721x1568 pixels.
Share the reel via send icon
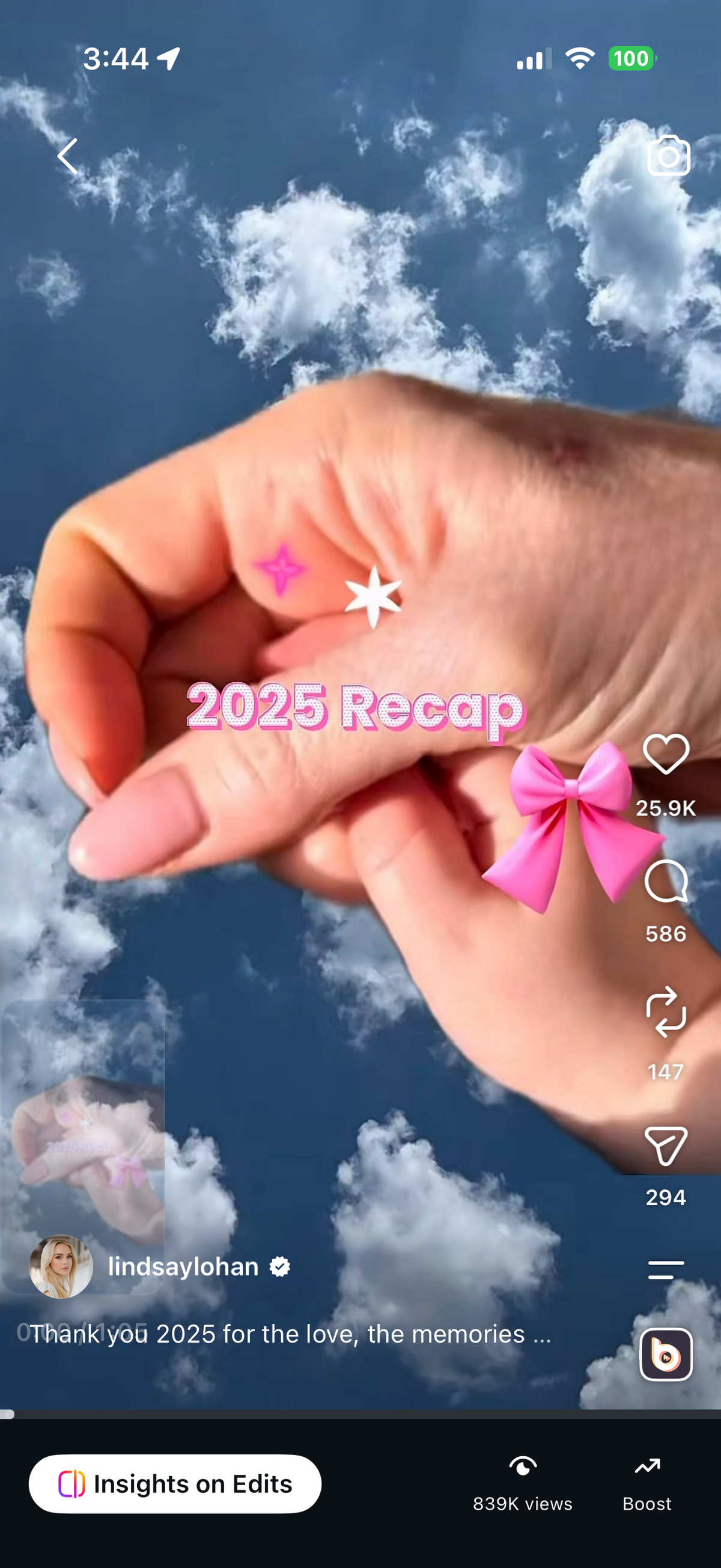pyautogui.click(x=666, y=1145)
